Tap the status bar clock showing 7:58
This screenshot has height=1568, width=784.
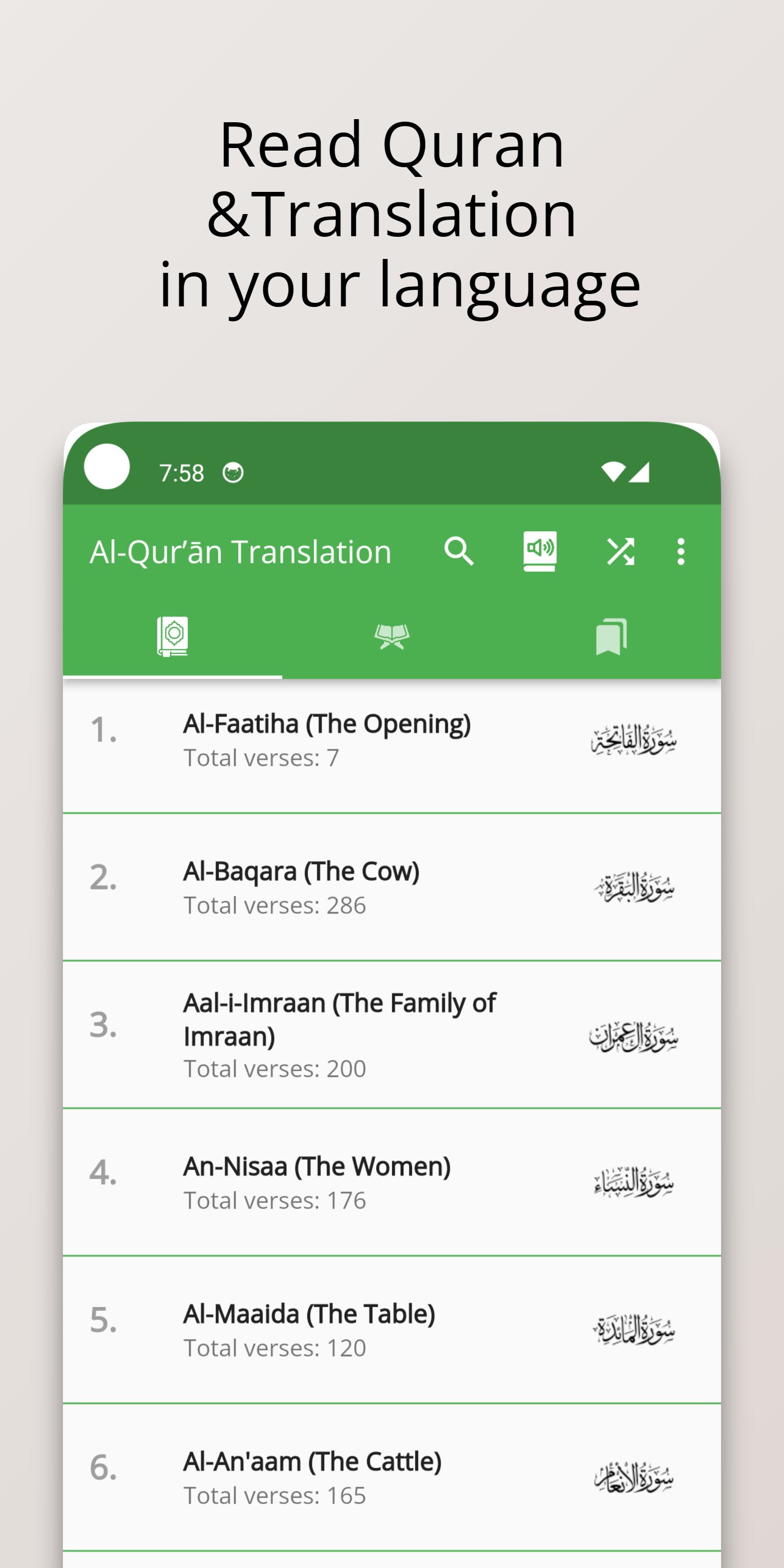pos(181,472)
